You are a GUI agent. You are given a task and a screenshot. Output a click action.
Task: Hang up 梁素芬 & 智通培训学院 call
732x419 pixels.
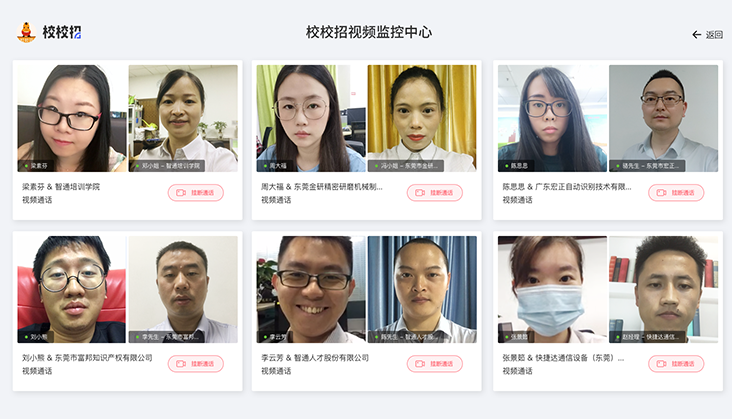coord(195,193)
